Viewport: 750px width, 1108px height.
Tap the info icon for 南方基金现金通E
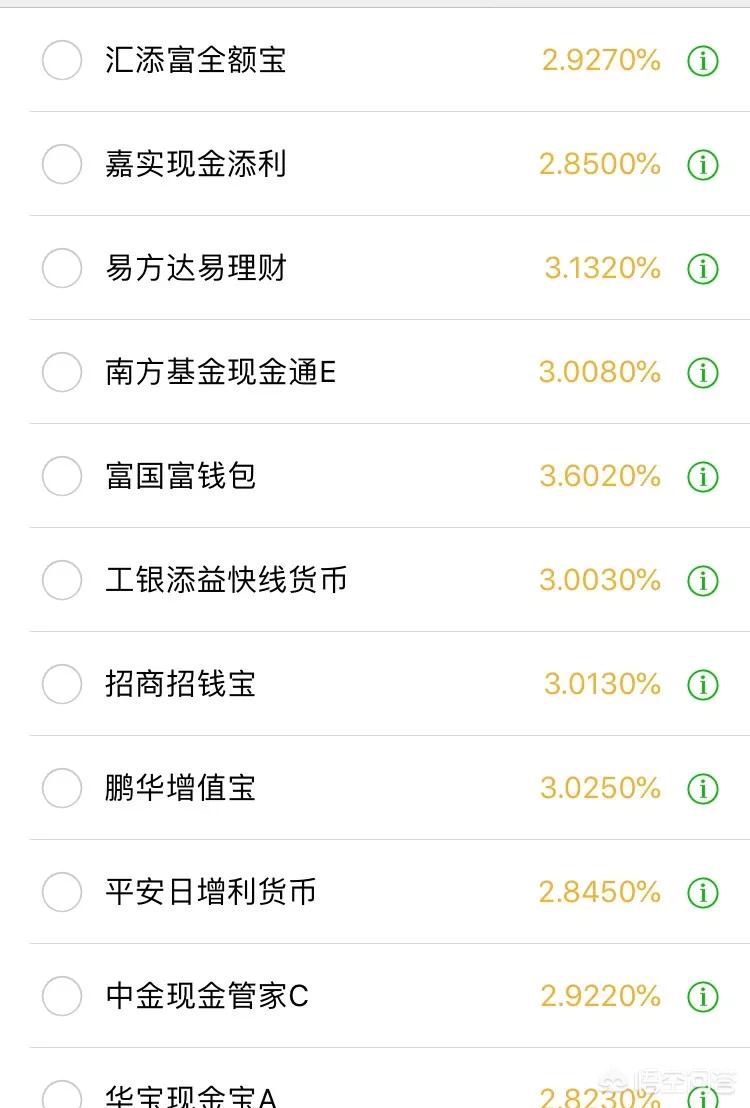point(703,373)
